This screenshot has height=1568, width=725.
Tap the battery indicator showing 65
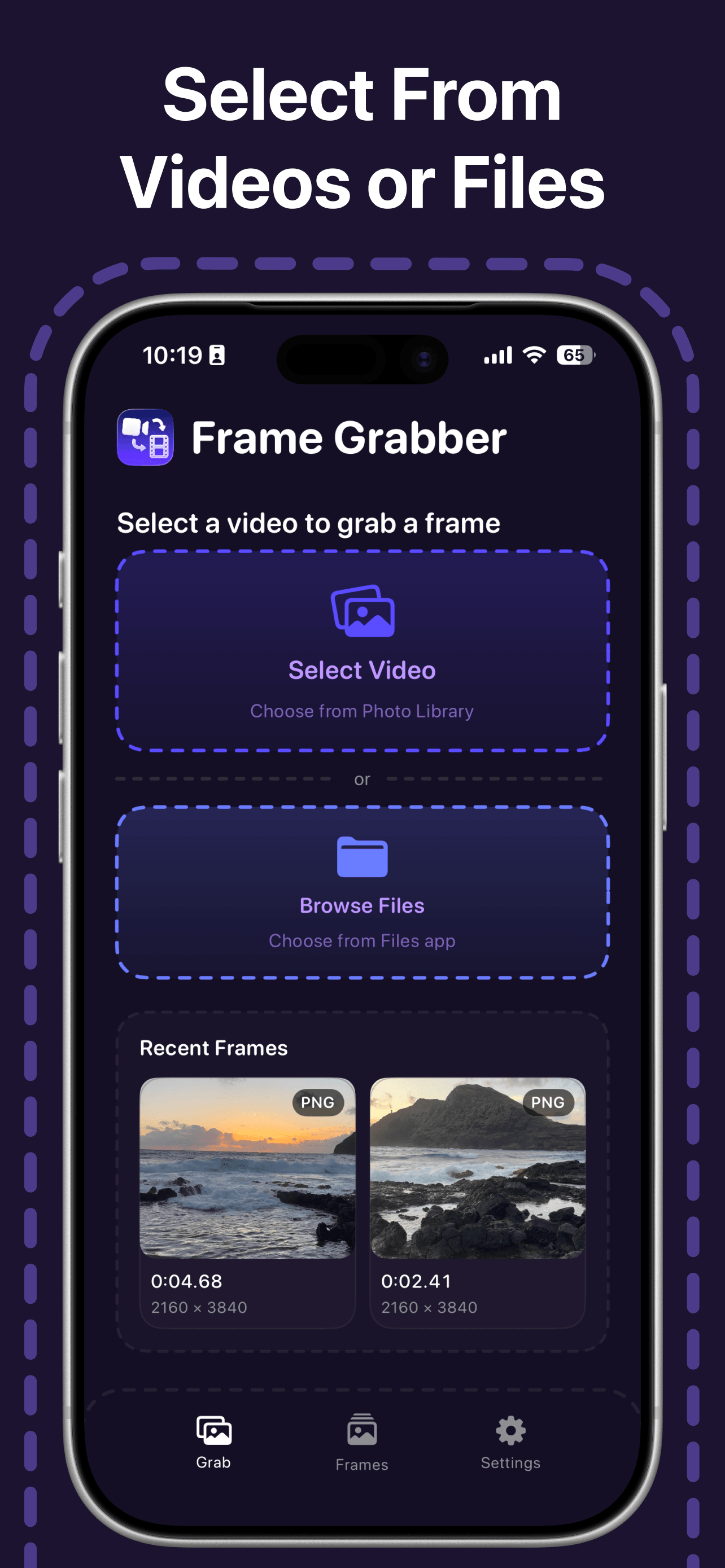[575, 354]
